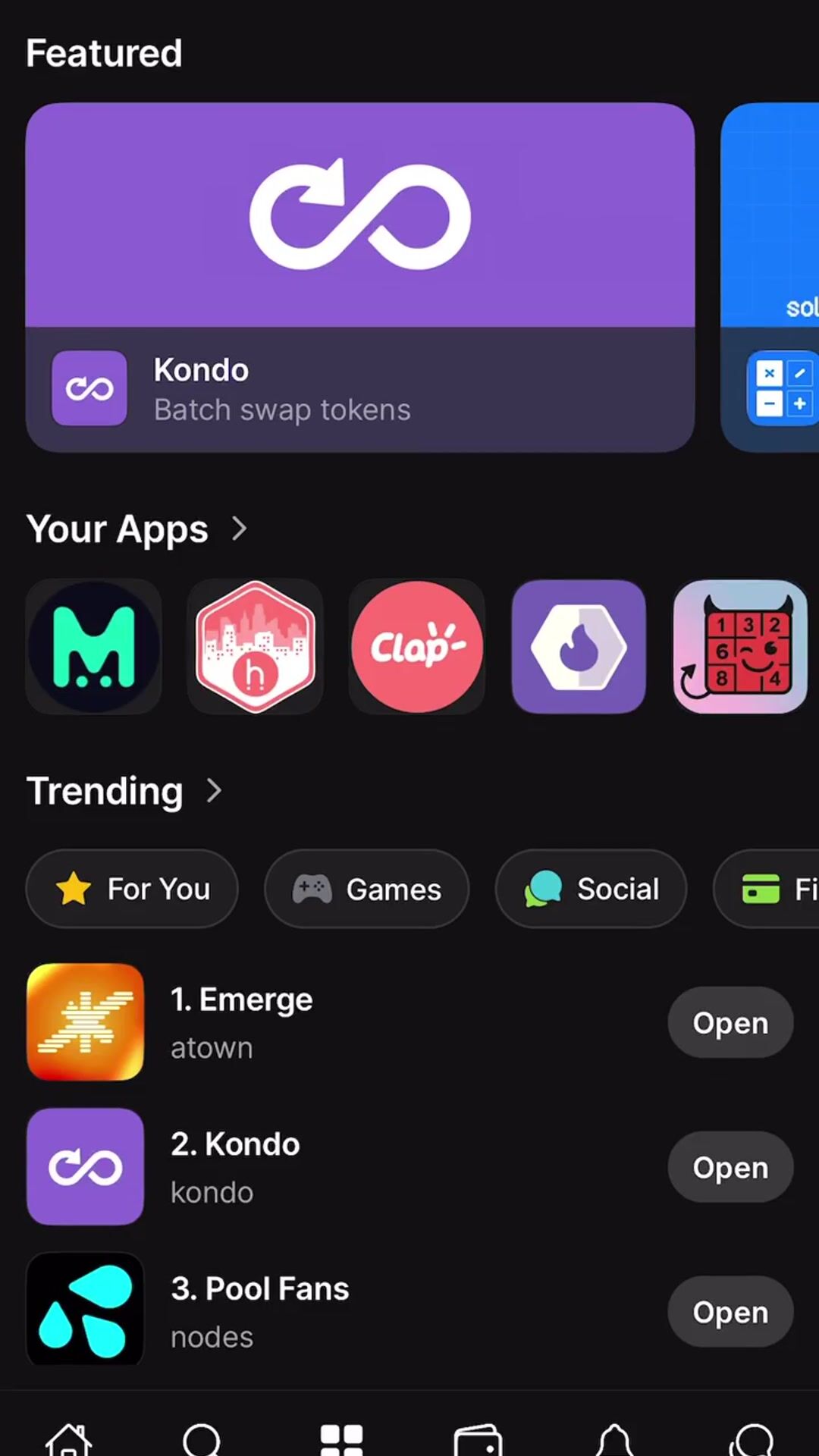Expand the Your Apps section
819x1456 pixels.
pos(239,529)
